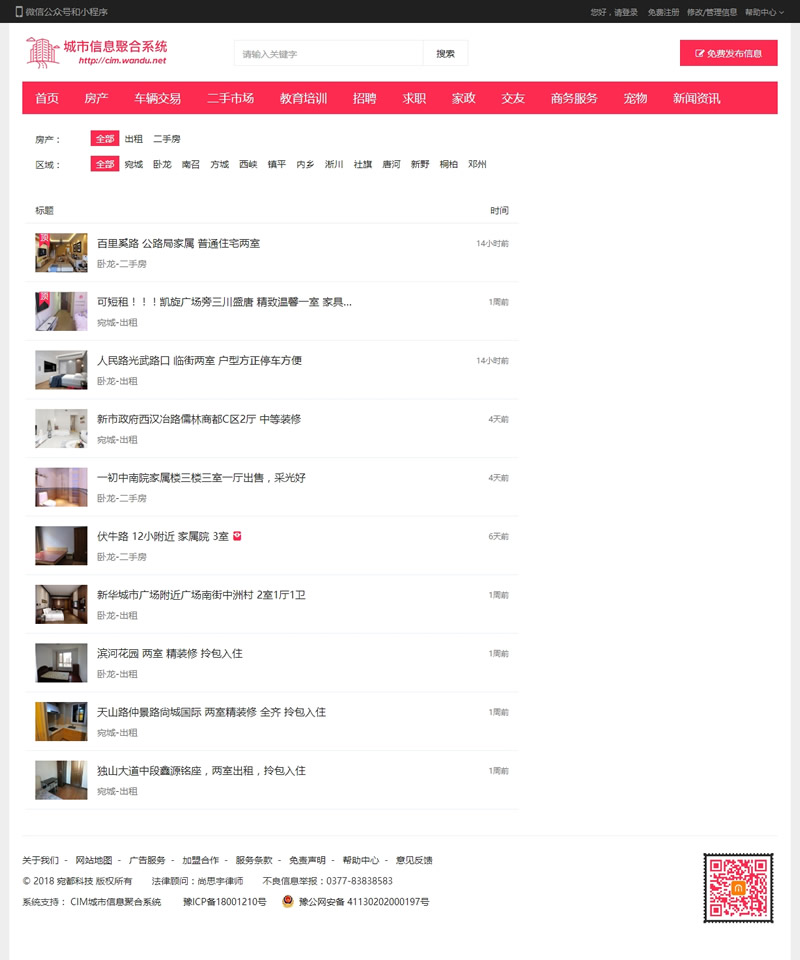Filter listings by 出租
This screenshot has width=800, height=960.
point(134,139)
